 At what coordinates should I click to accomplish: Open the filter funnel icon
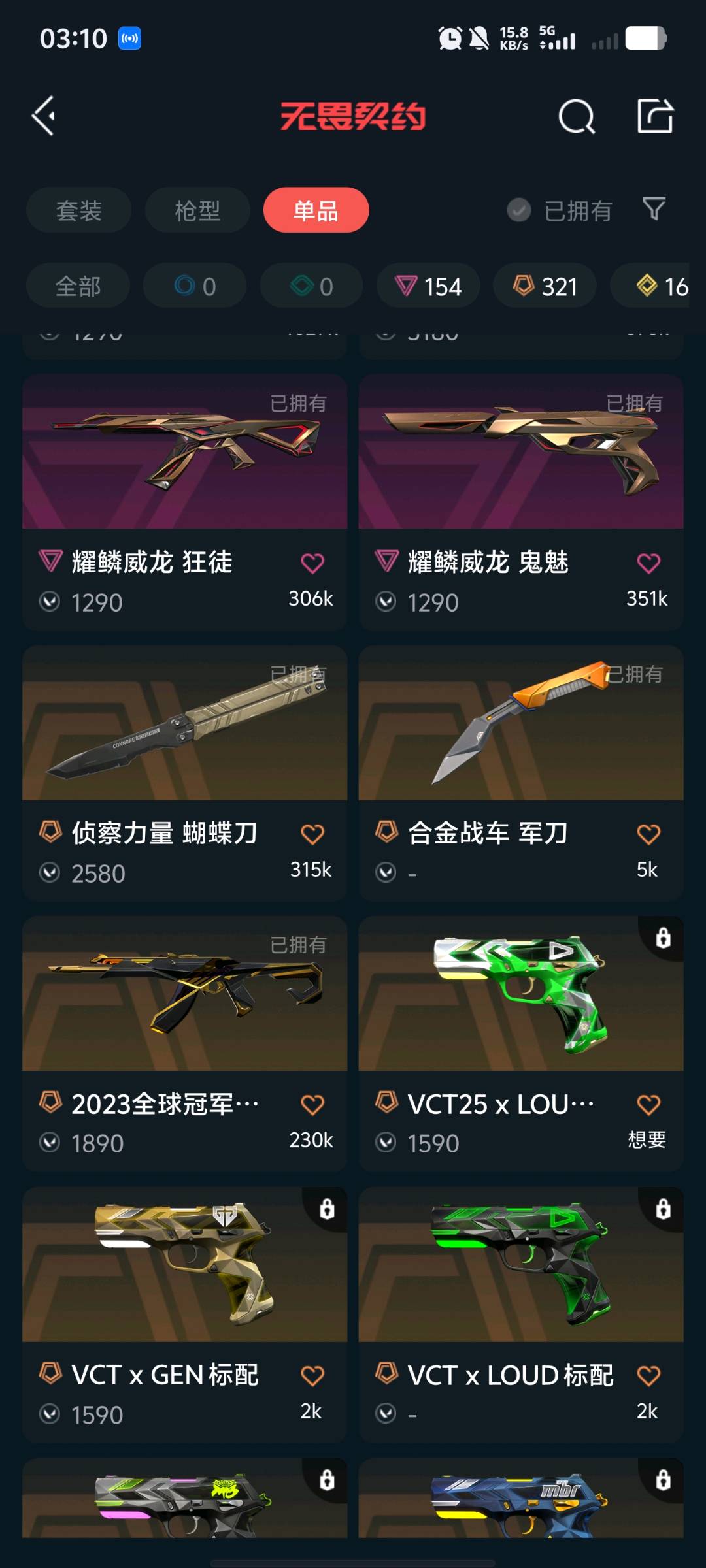pyautogui.click(x=654, y=209)
